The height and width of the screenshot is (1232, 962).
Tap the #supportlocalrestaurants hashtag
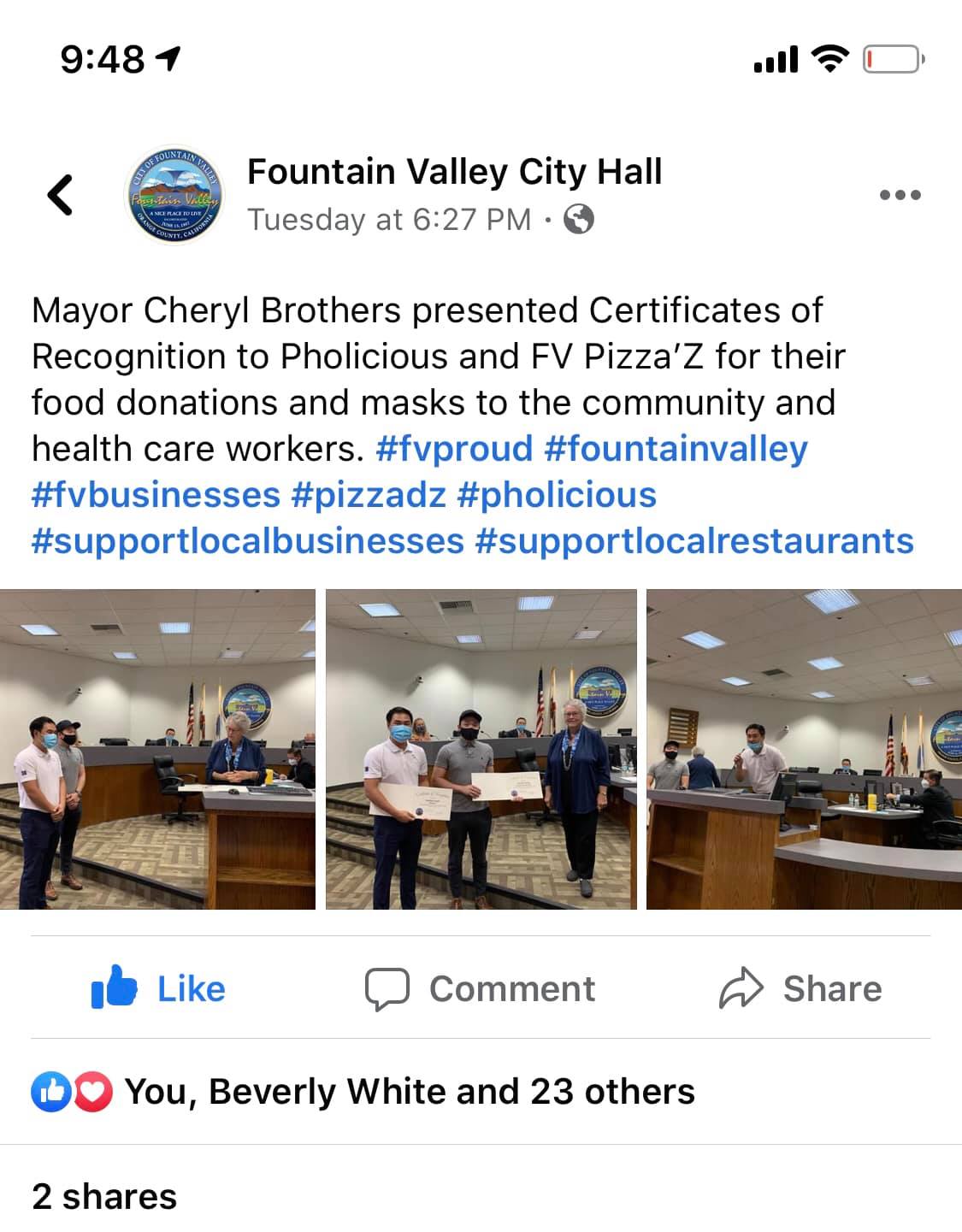click(694, 541)
